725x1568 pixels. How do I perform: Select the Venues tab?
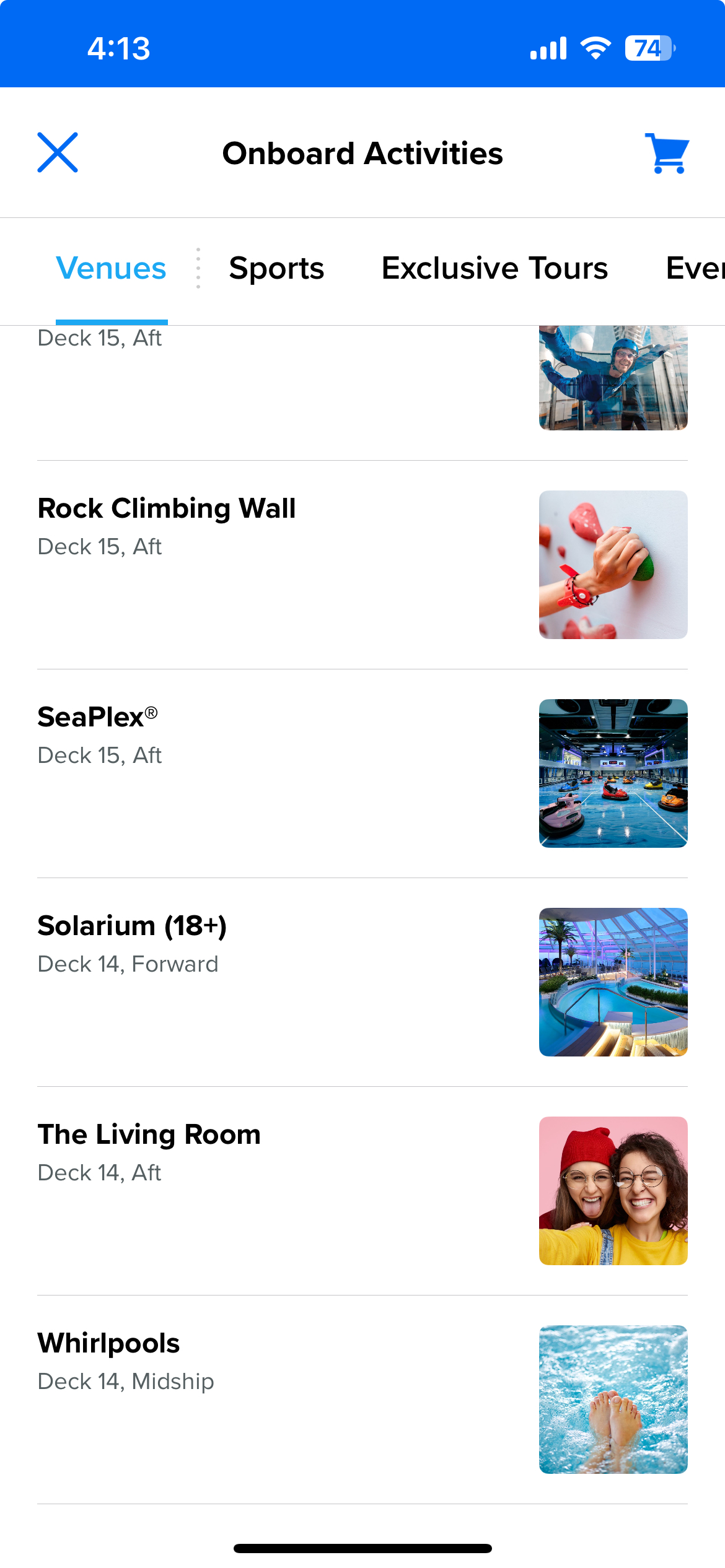(112, 269)
